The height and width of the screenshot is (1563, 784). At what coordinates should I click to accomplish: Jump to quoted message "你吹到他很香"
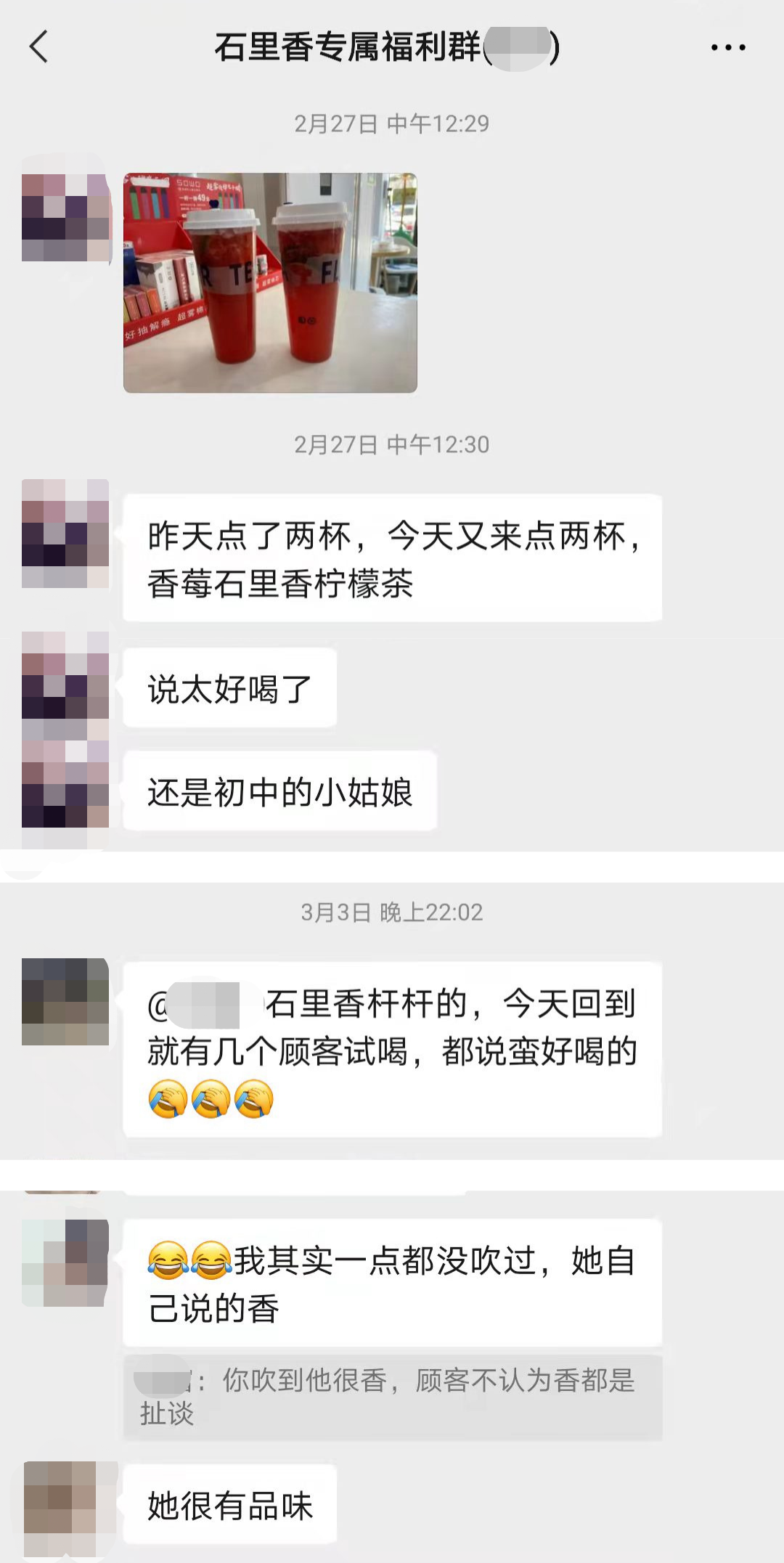[x=392, y=1396]
